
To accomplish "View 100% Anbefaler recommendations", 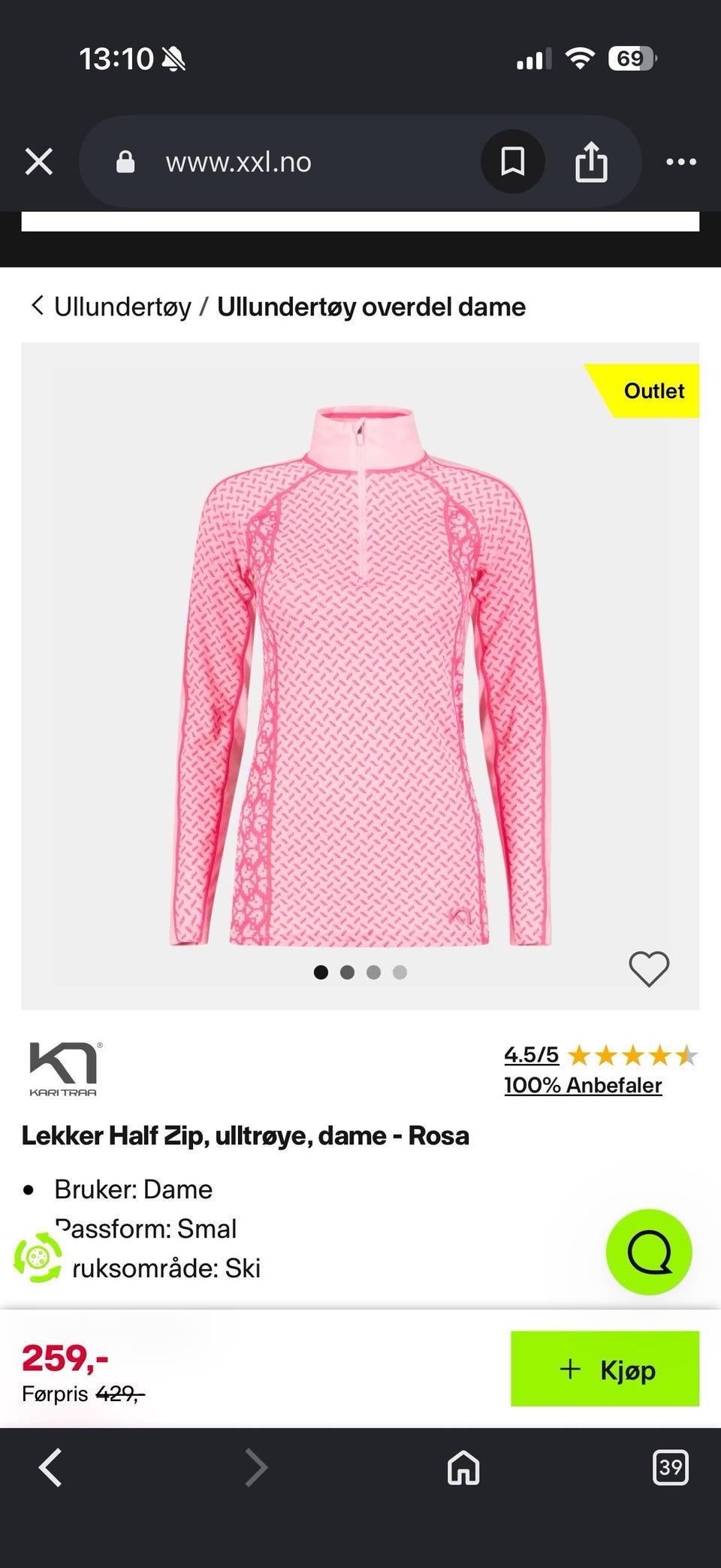I will (583, 1086).
